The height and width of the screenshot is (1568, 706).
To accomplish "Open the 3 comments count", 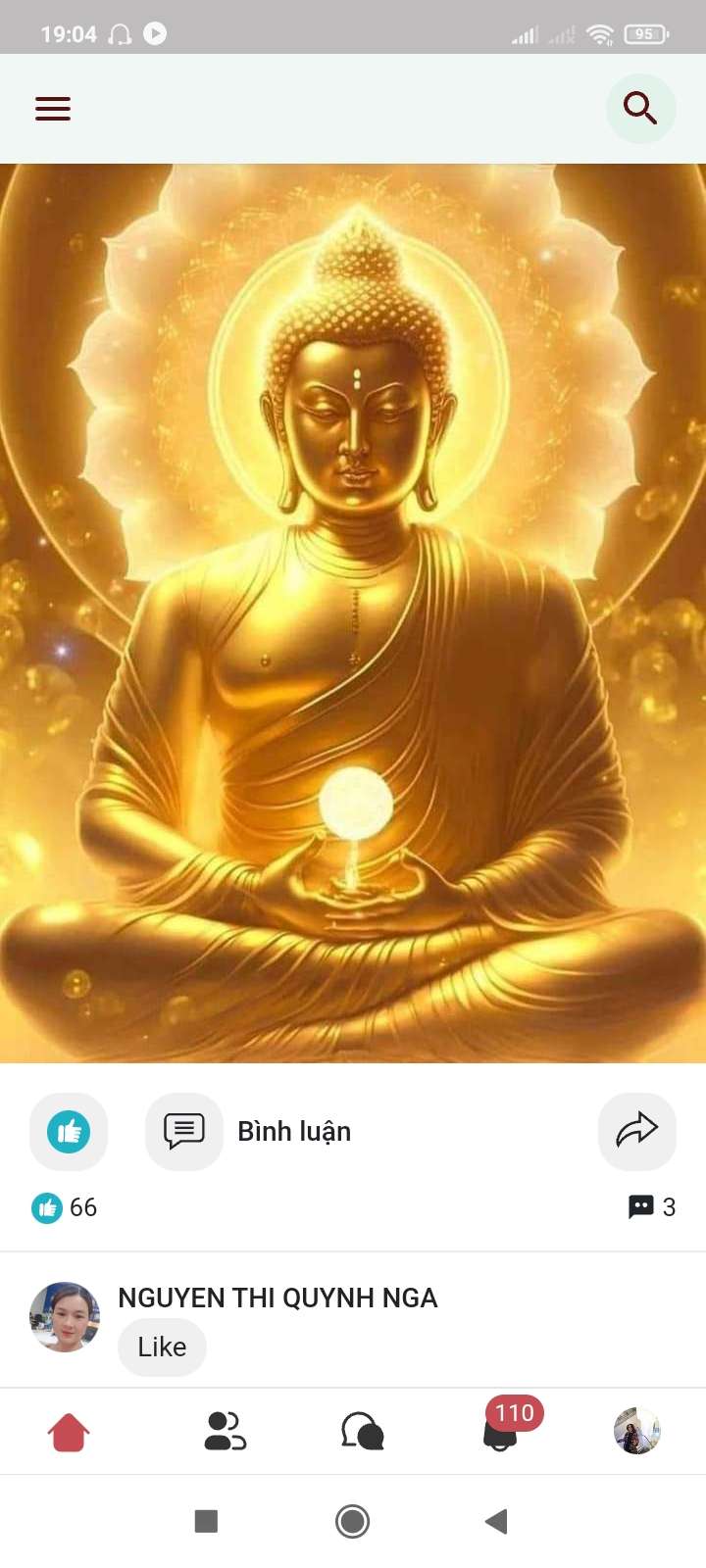I will [652, 1207].
